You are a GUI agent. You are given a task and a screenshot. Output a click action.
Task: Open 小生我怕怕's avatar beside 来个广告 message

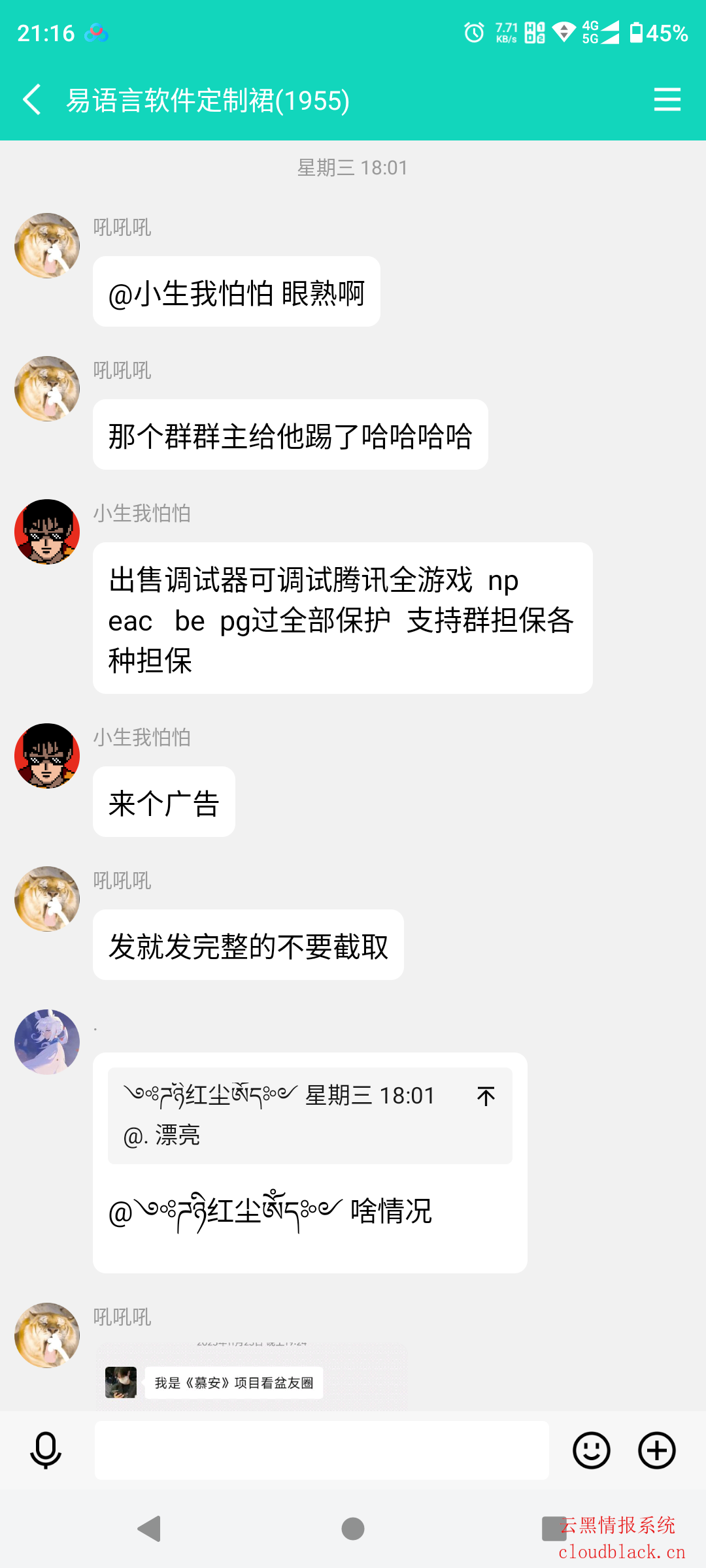click(47, 756)
